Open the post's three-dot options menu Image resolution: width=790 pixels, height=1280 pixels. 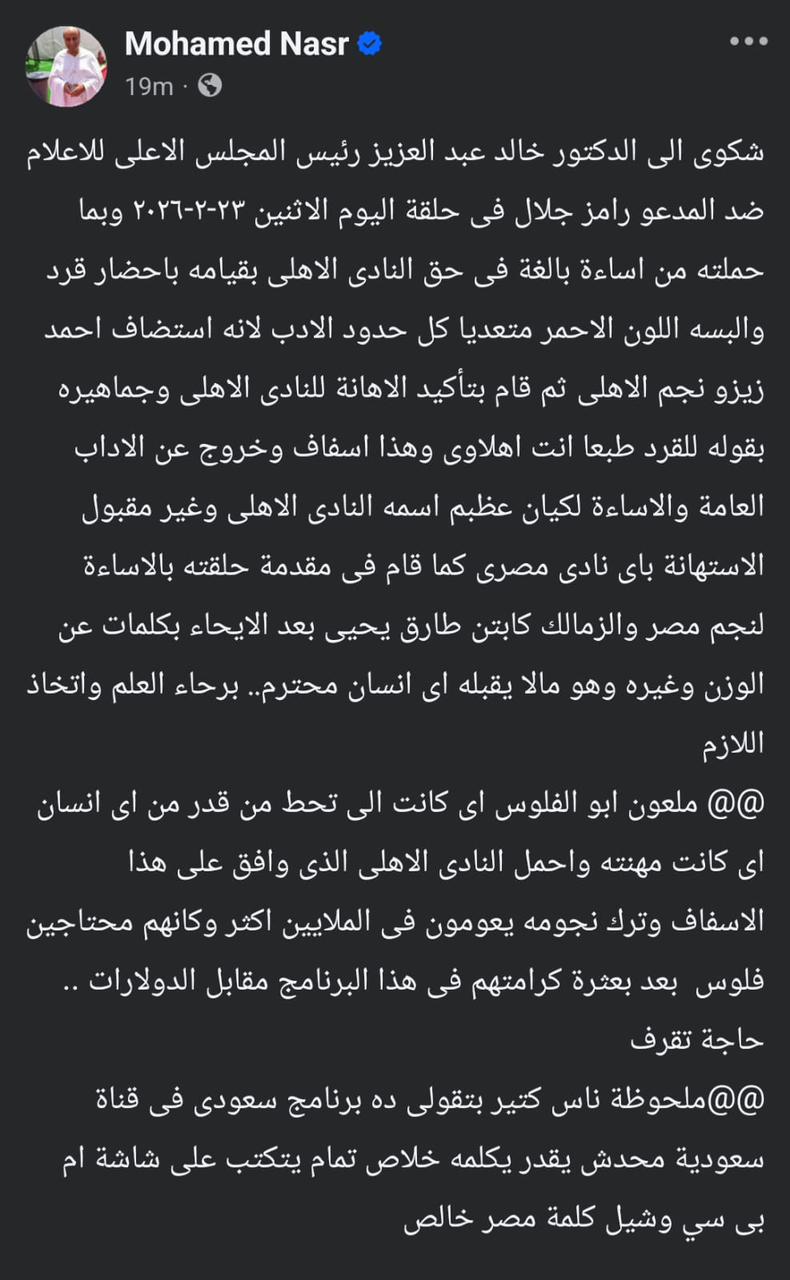(x=748, y=43)
